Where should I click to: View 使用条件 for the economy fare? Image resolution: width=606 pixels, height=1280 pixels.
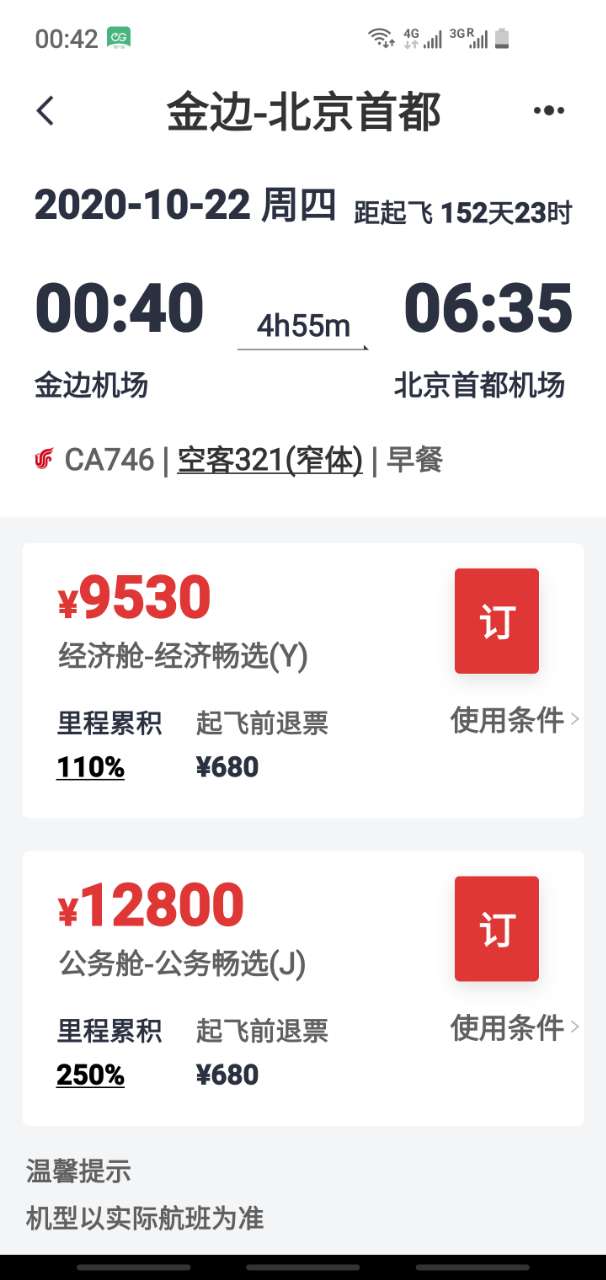514,719
